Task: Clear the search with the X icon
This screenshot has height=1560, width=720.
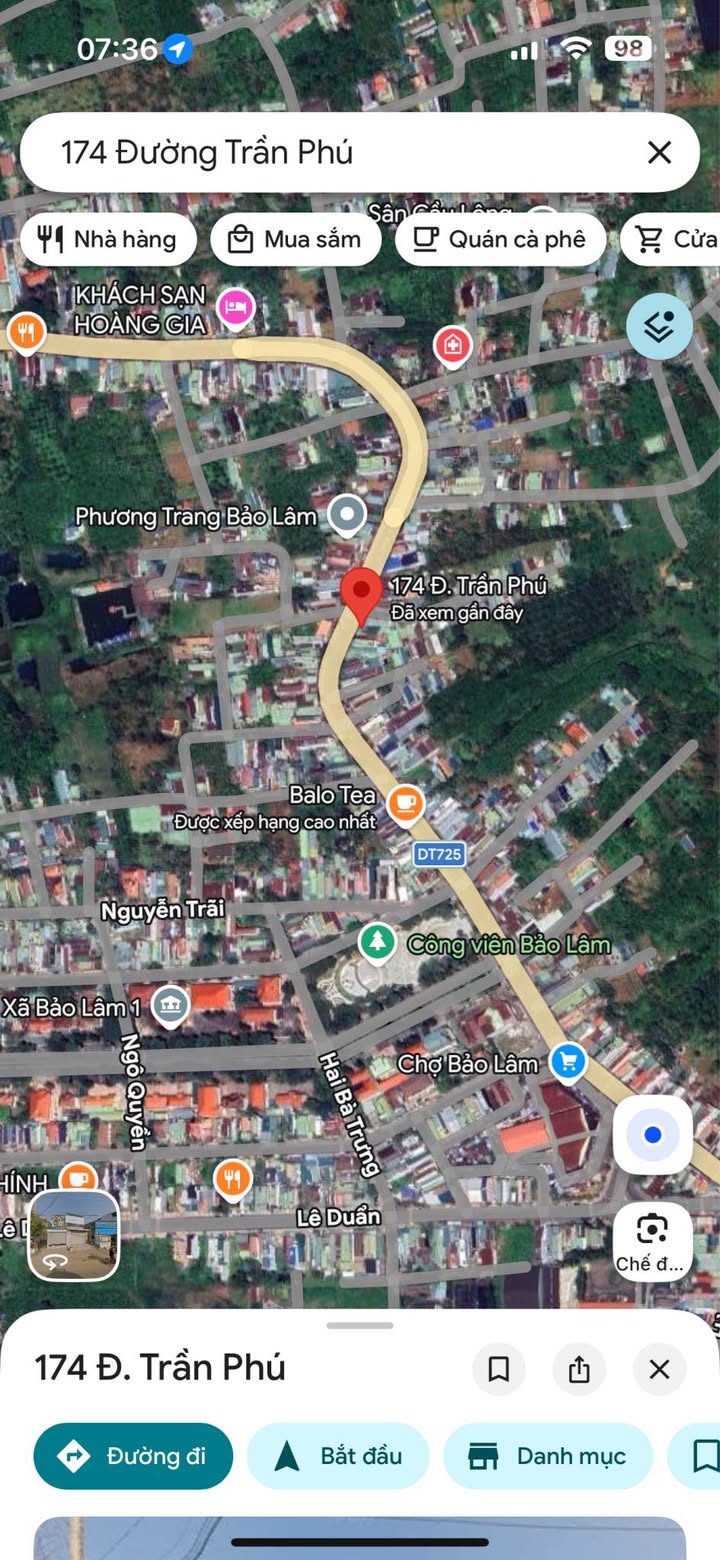Action: point(659,153)
